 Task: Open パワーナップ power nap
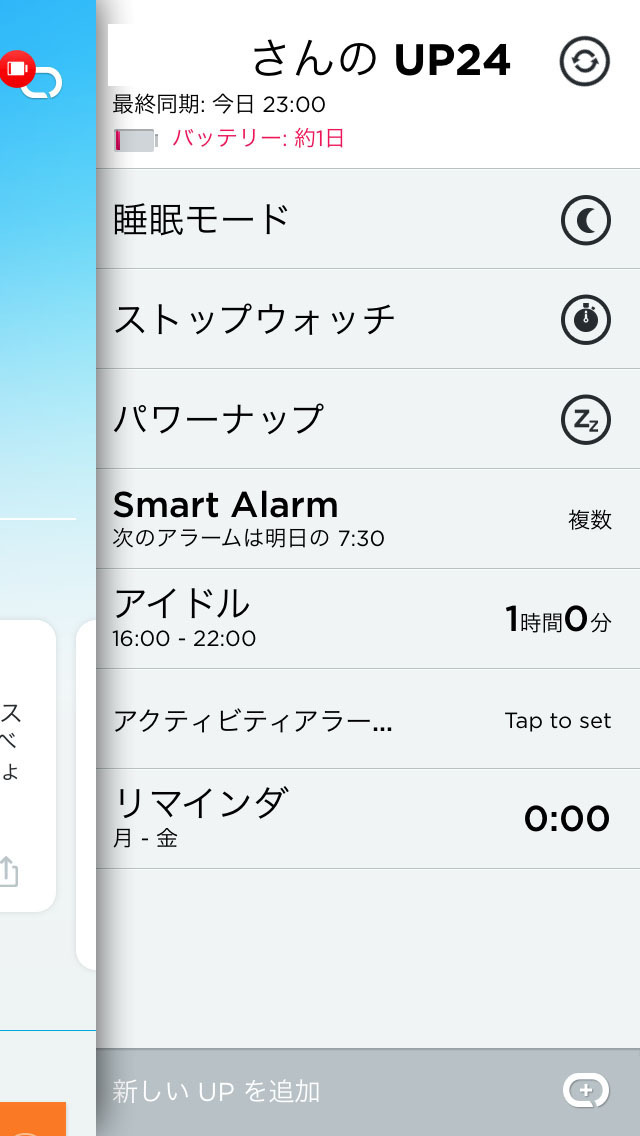[x=368, y=419]
